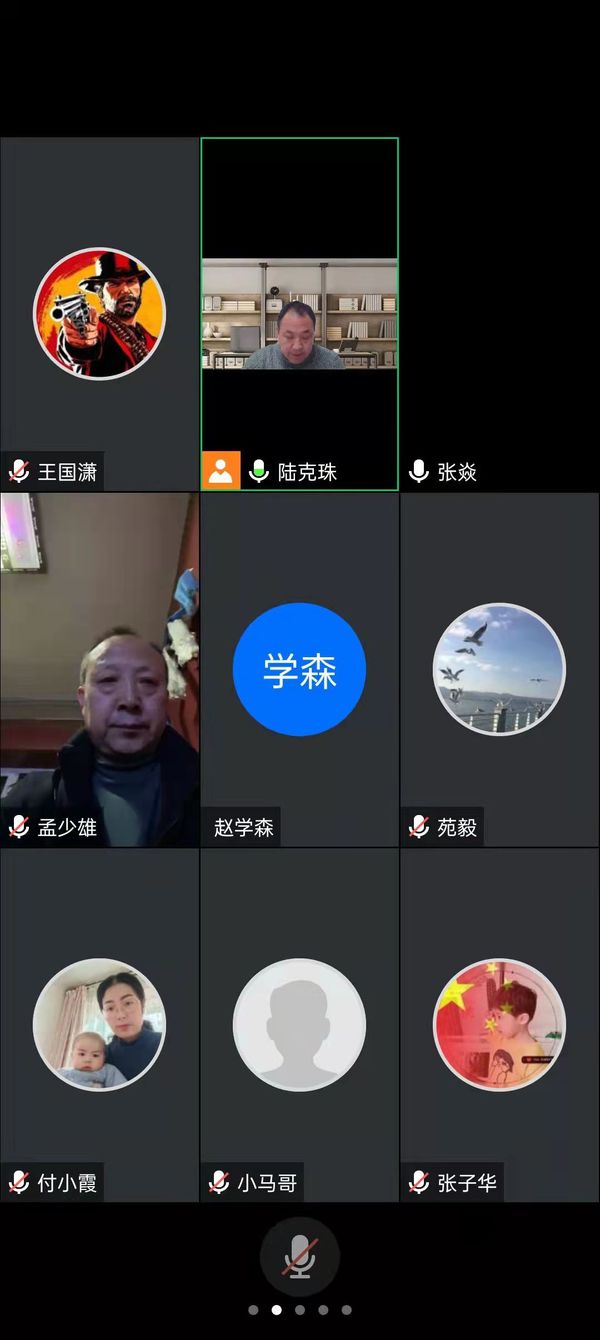The image size is (600, 1340).
Task: Open 赵学森's participant tile
Action: point(299,669)
